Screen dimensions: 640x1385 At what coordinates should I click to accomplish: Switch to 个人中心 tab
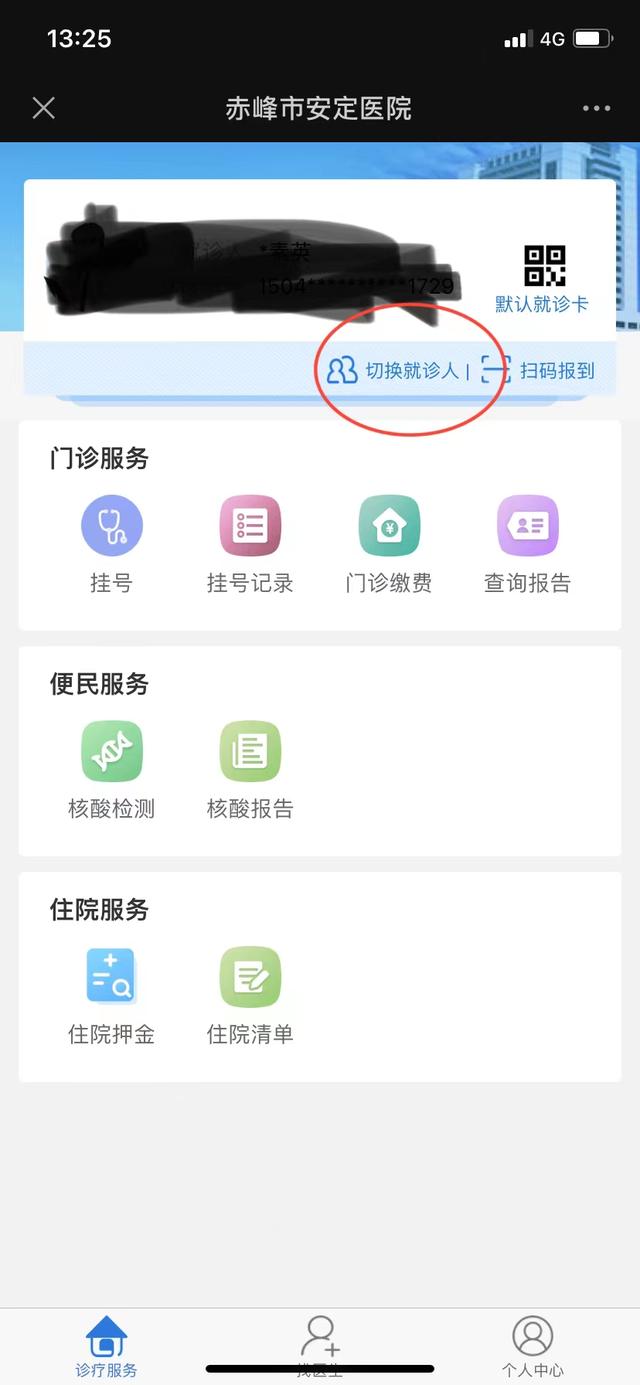533,1346
